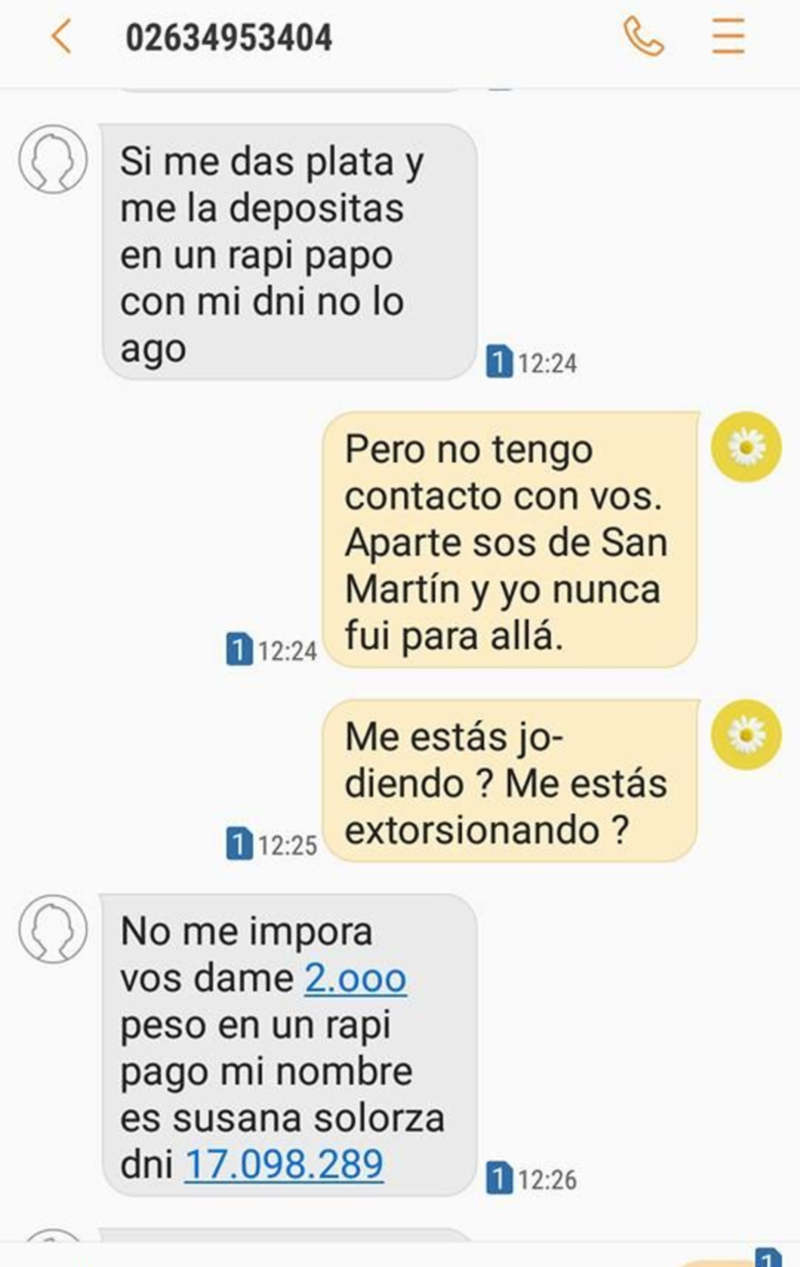Viewport: 800px width, 1267px height.
Task: Open sender avatar beside "No me impora" message
Action: pos(53,929)
